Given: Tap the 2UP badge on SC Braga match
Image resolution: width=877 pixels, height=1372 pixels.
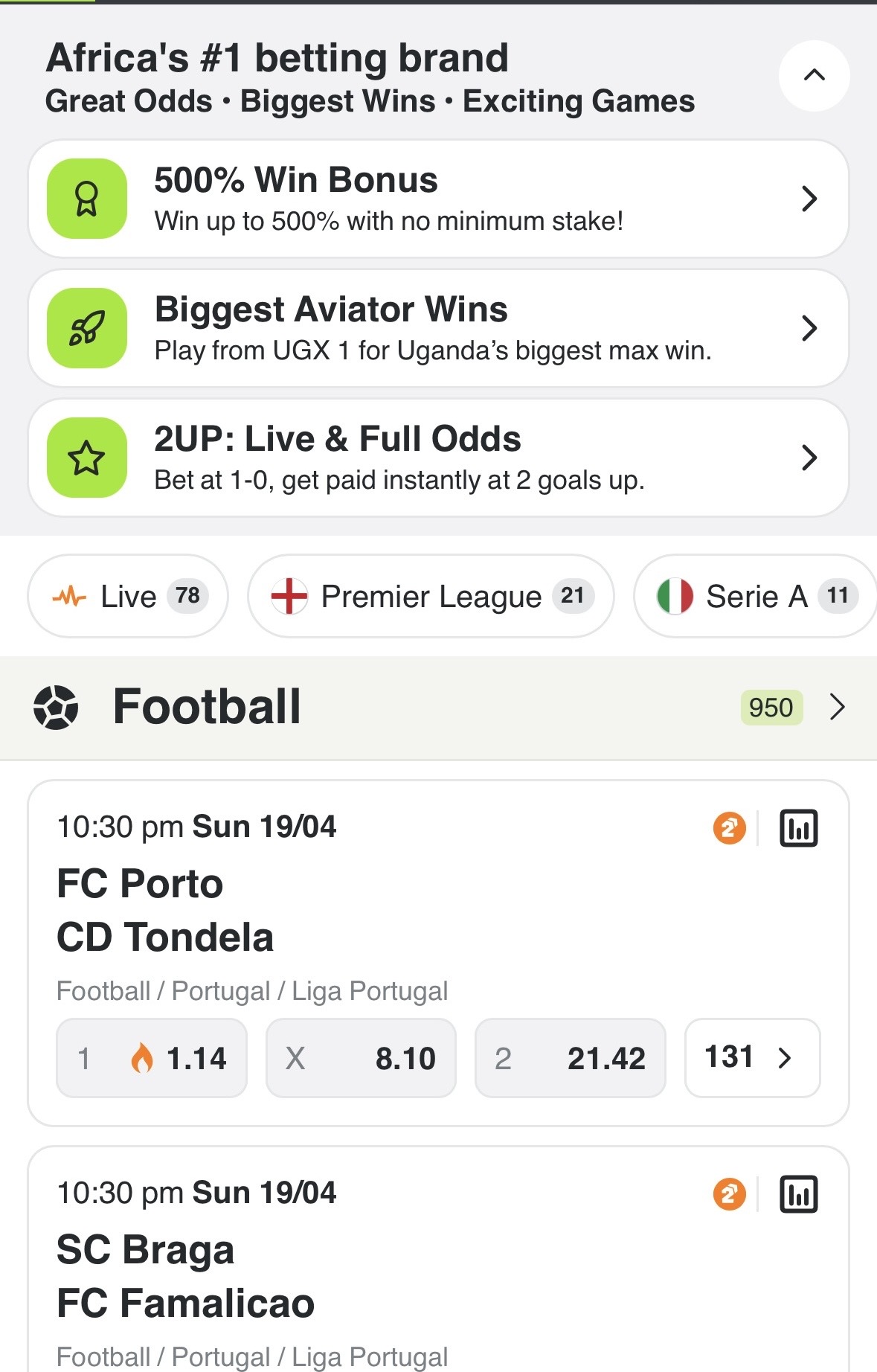Looking at the screenshot, I should click(x=729, y=1194).
